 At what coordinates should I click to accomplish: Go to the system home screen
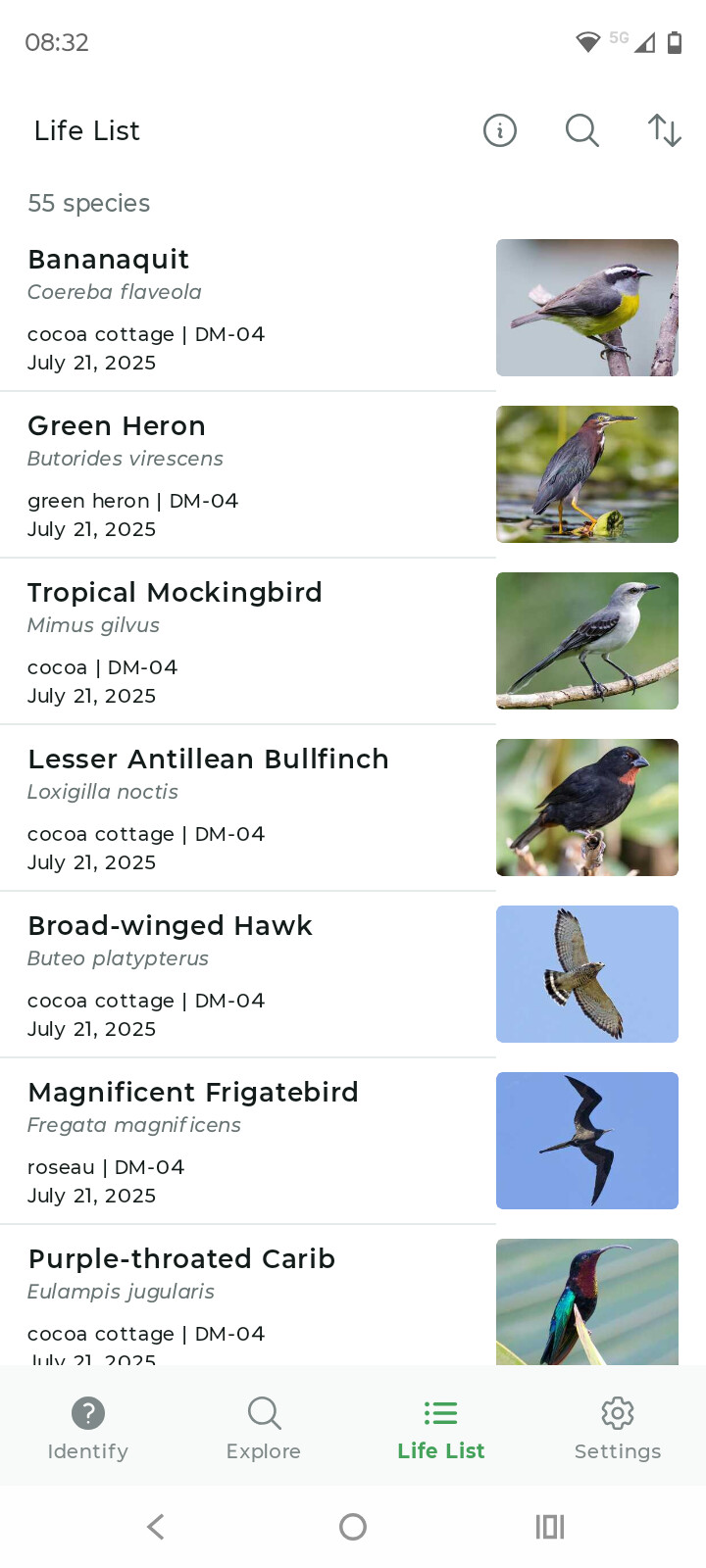click(x=353, y=1527)
